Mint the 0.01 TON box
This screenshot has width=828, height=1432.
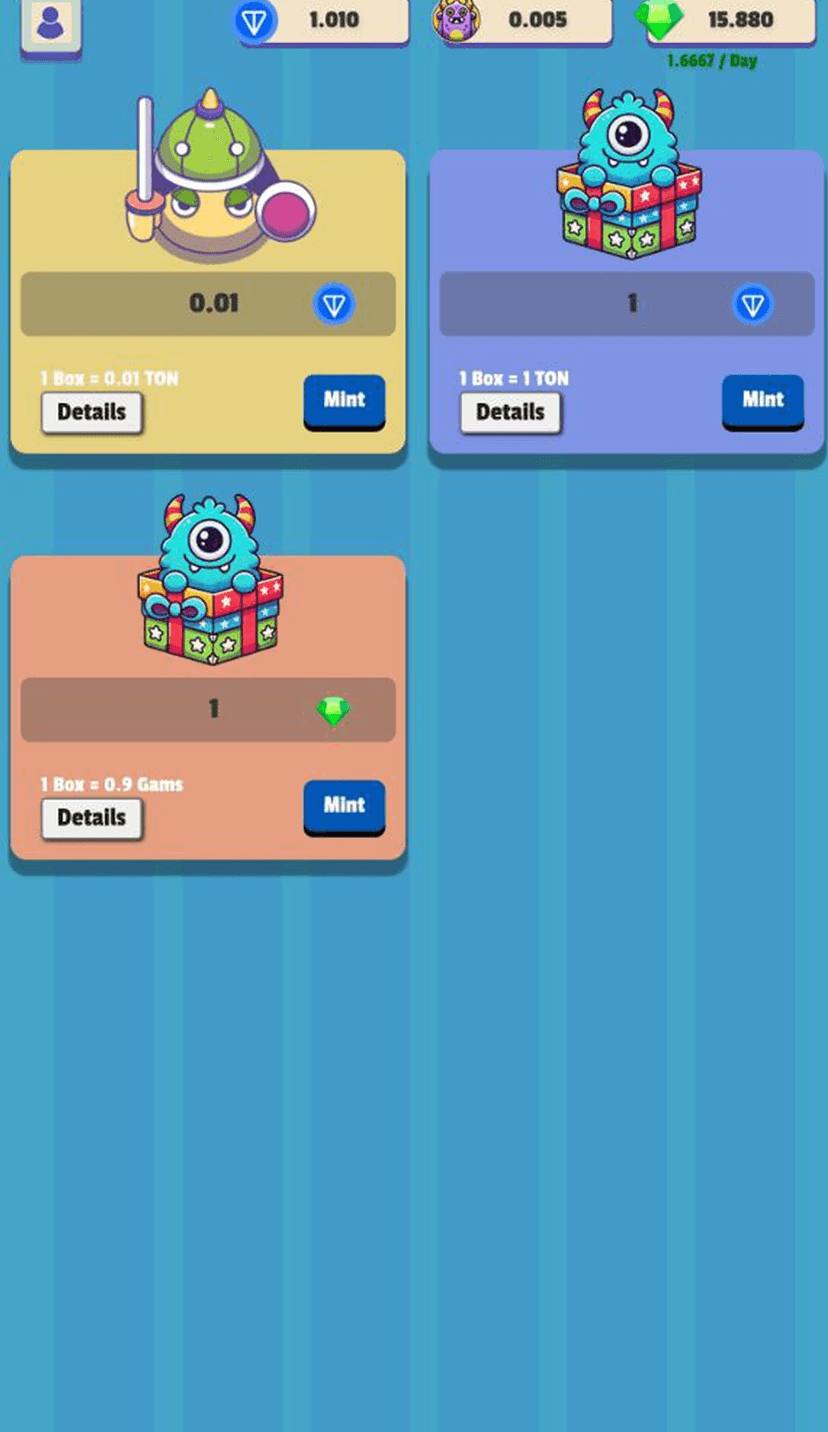pyautogui.click(x=344, y=400)
